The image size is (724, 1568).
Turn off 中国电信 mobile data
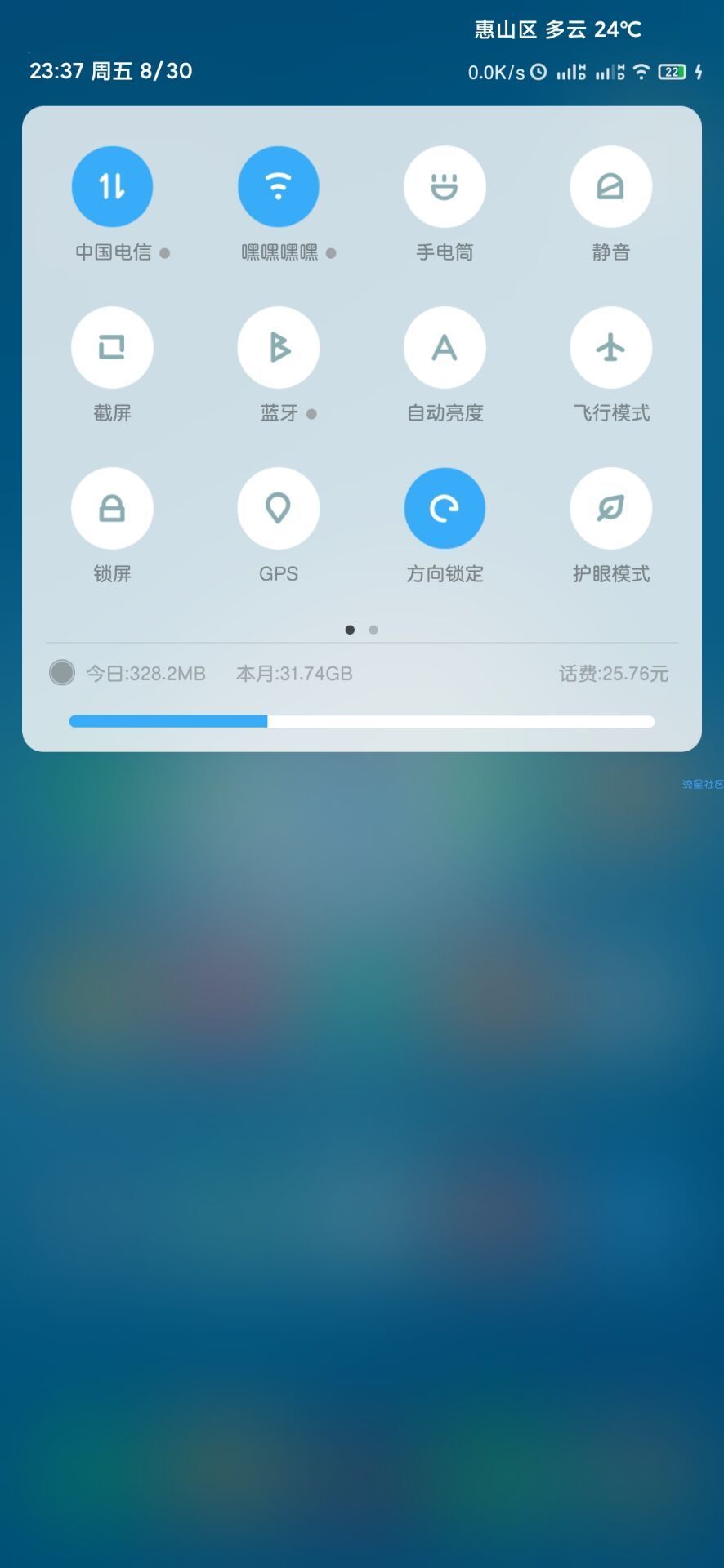(112, 187)
